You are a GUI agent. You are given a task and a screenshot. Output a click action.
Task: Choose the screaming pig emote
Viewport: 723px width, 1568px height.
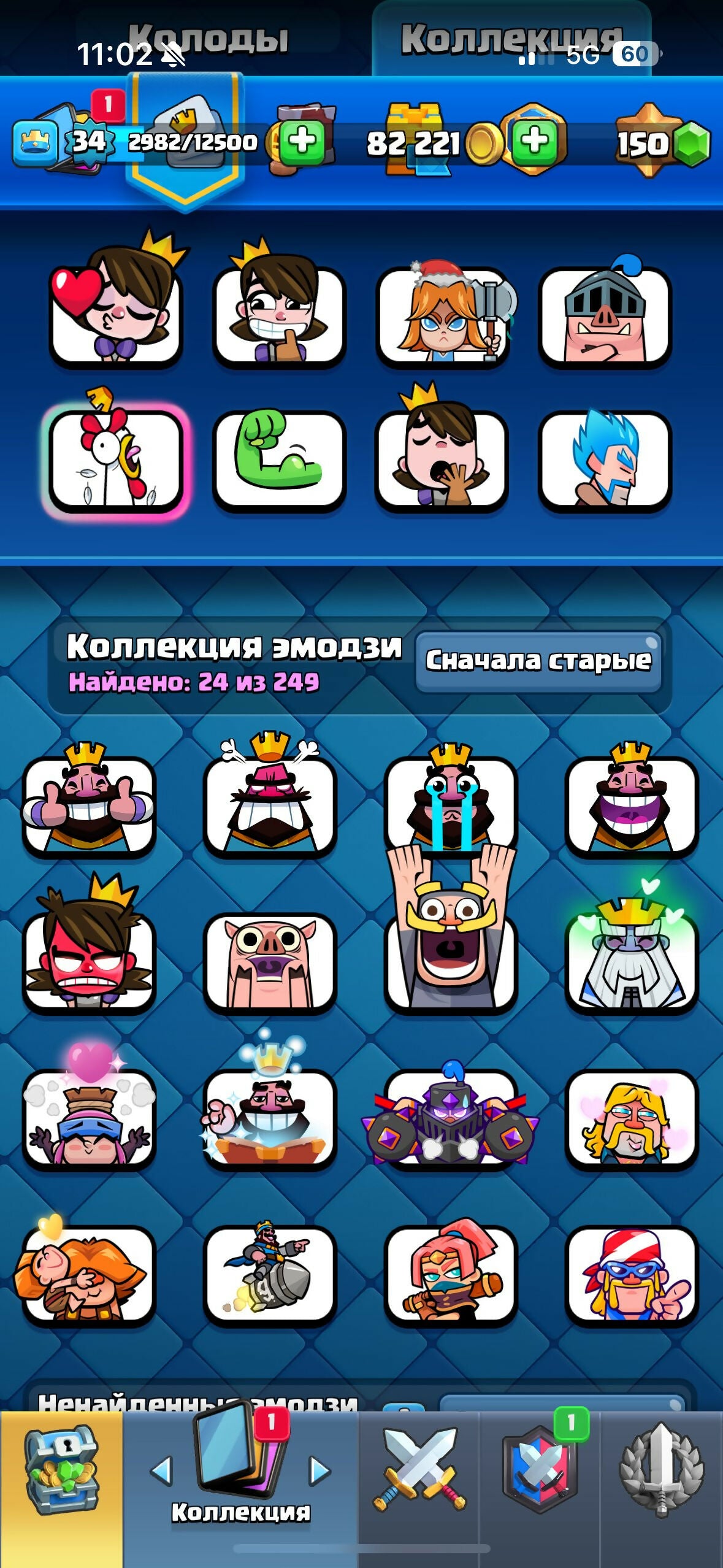click(270, 962)
